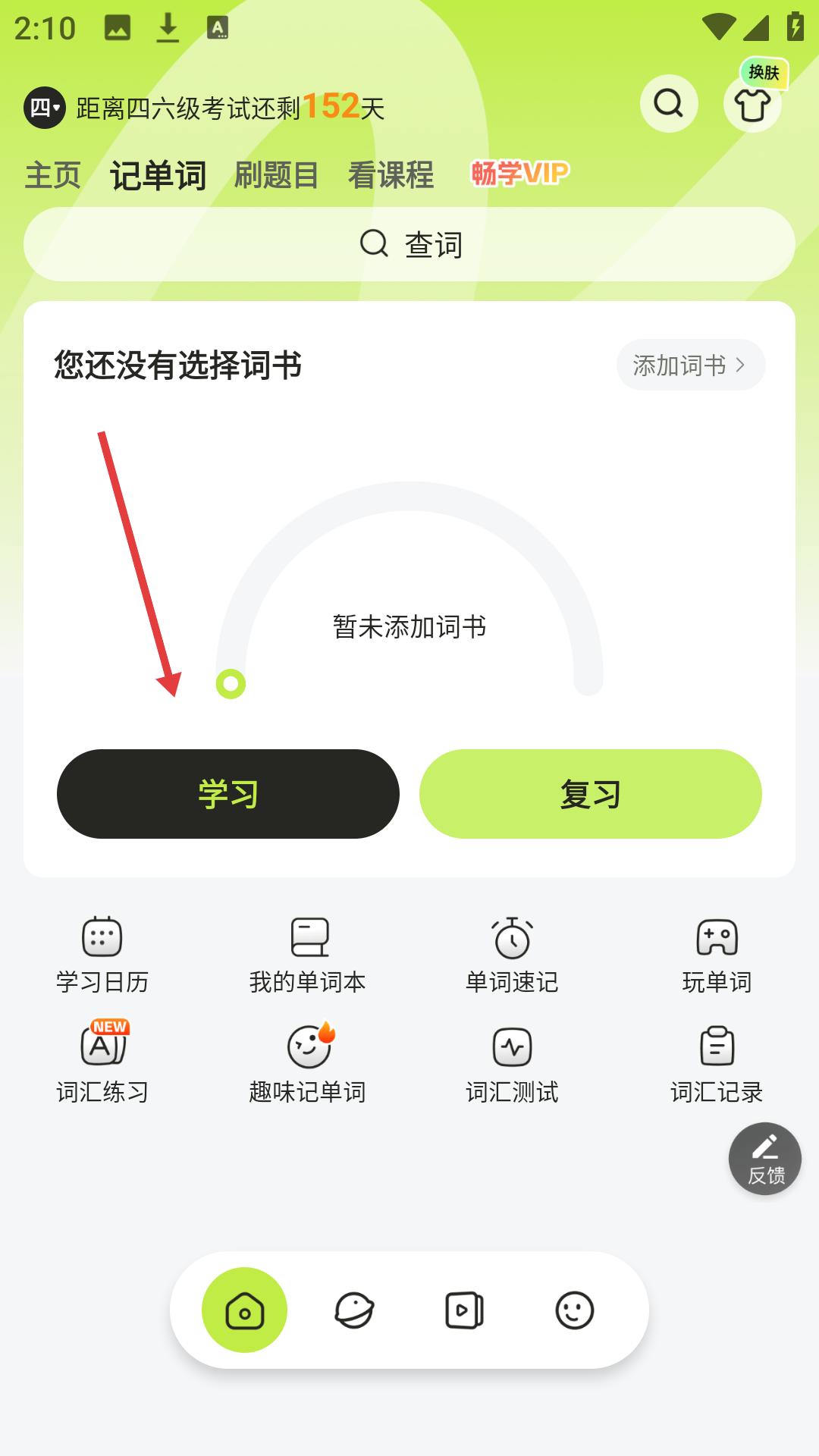Open 词汇练习 vocabulary practice

click(x=102, y=1063)
